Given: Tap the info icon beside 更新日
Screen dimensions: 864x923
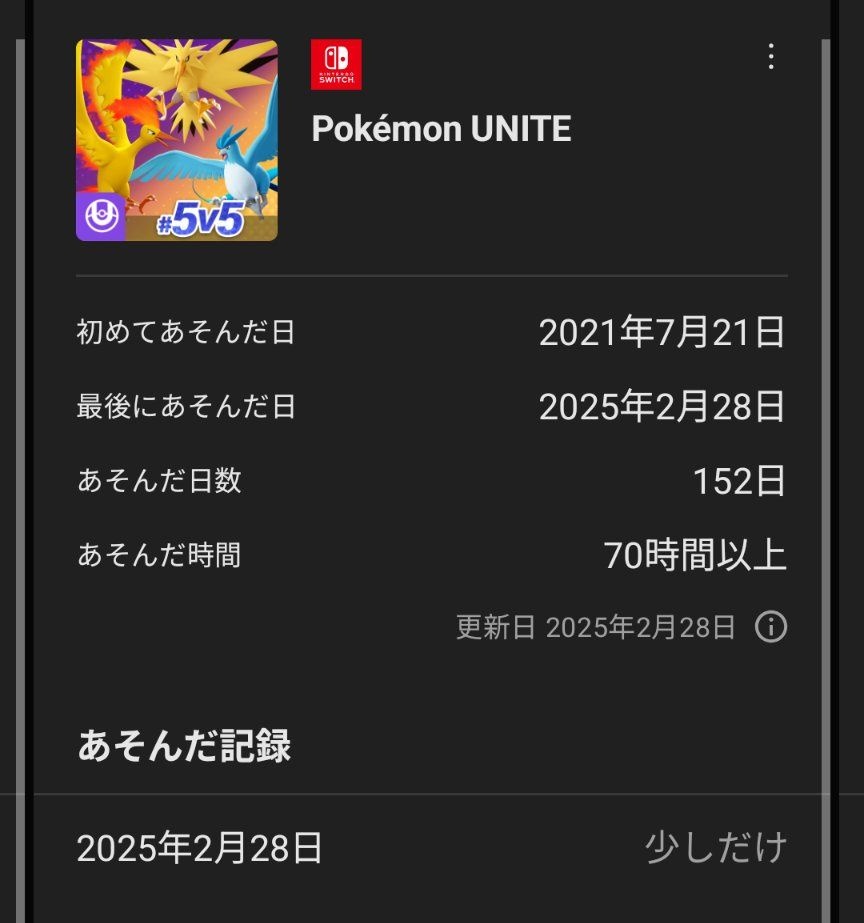Looking at the screenshot, I should pyautogui.click(x=770, y=627).
